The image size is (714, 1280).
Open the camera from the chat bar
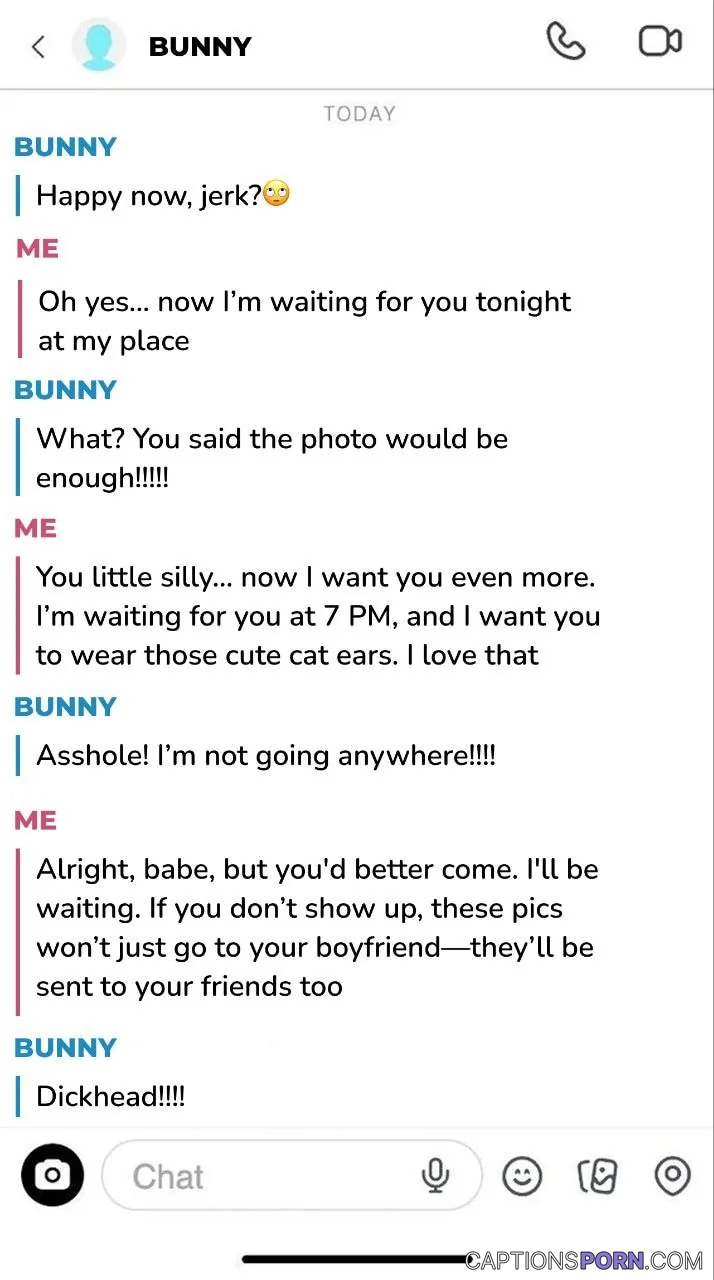52,1175
